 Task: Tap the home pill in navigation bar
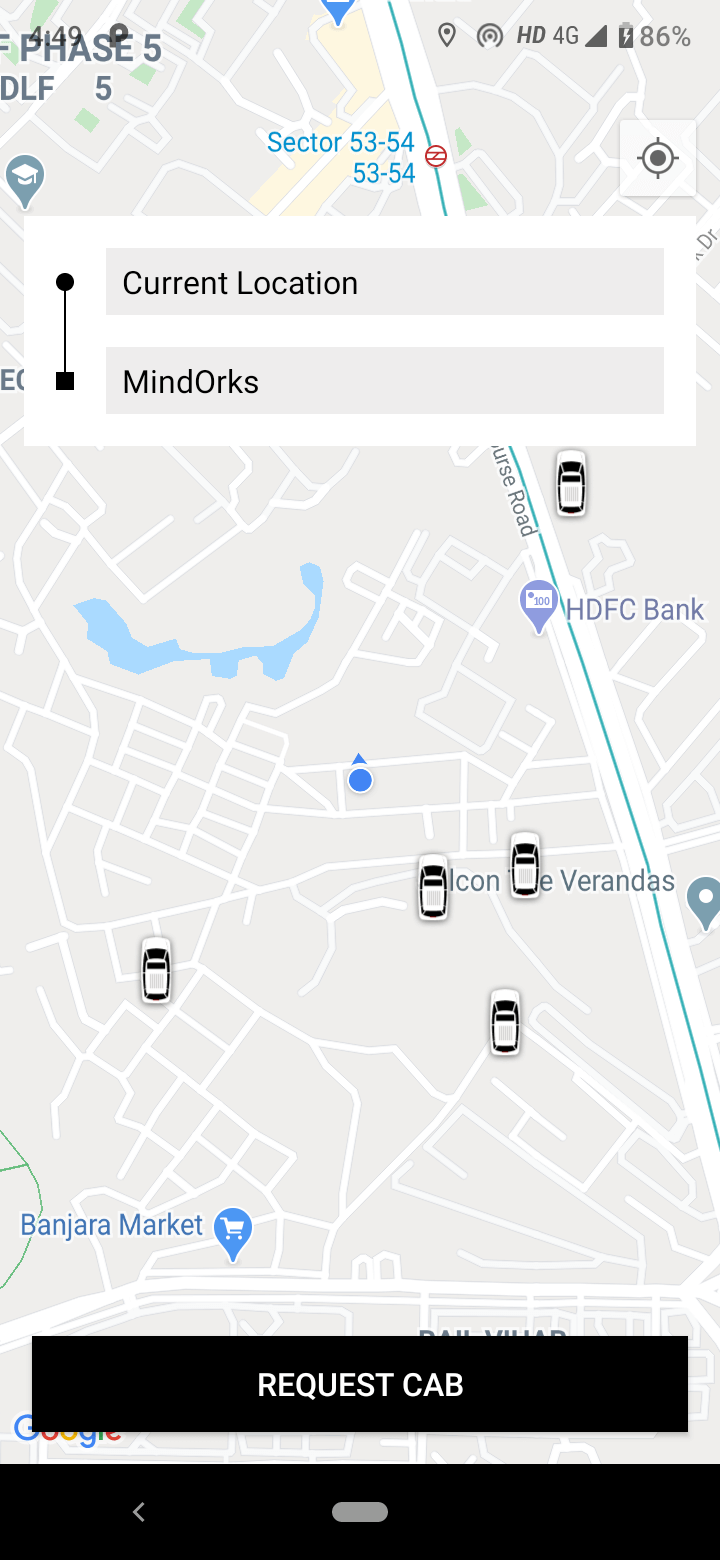(360, 1512)
